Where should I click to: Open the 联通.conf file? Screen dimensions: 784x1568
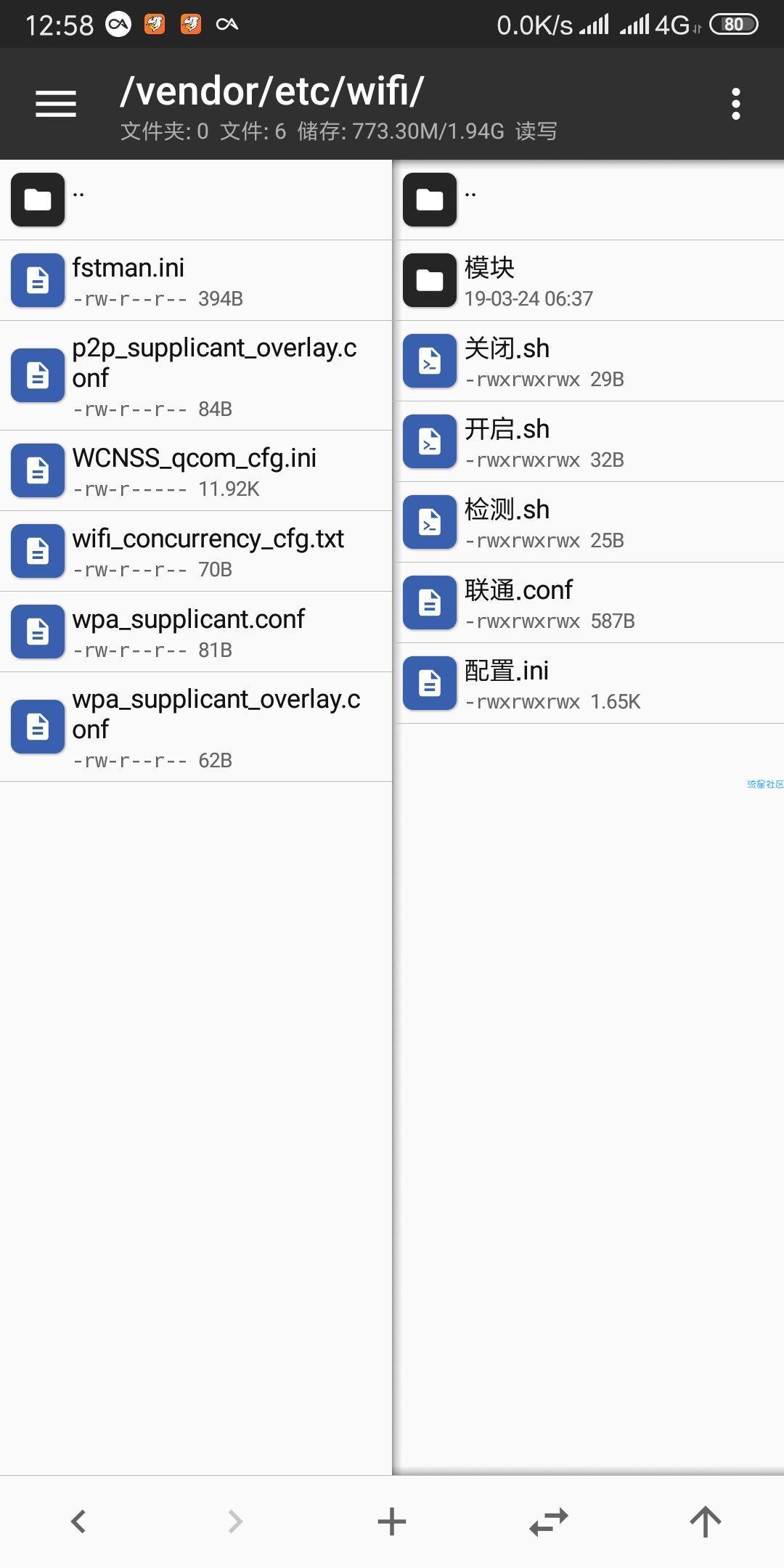point(589,603)
